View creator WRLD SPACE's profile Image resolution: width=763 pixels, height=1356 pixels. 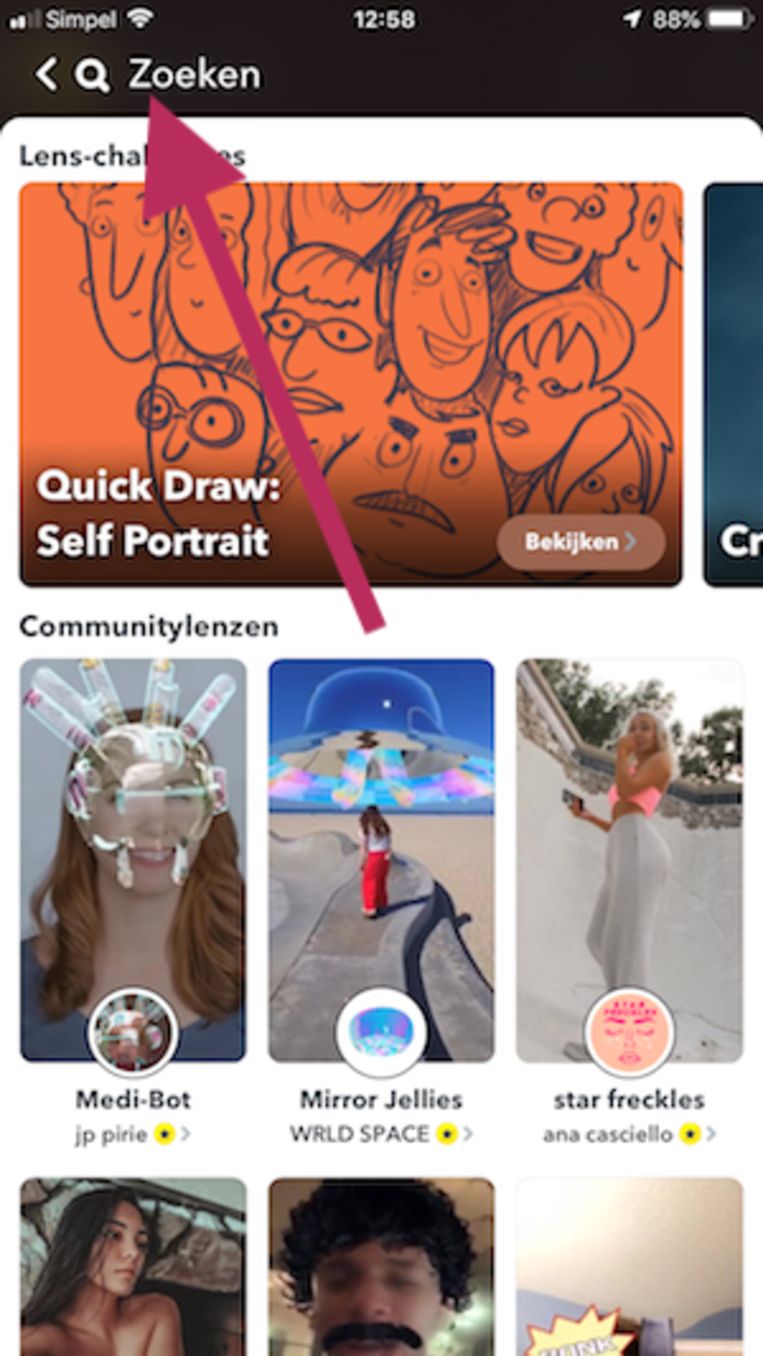point(381,1134)
